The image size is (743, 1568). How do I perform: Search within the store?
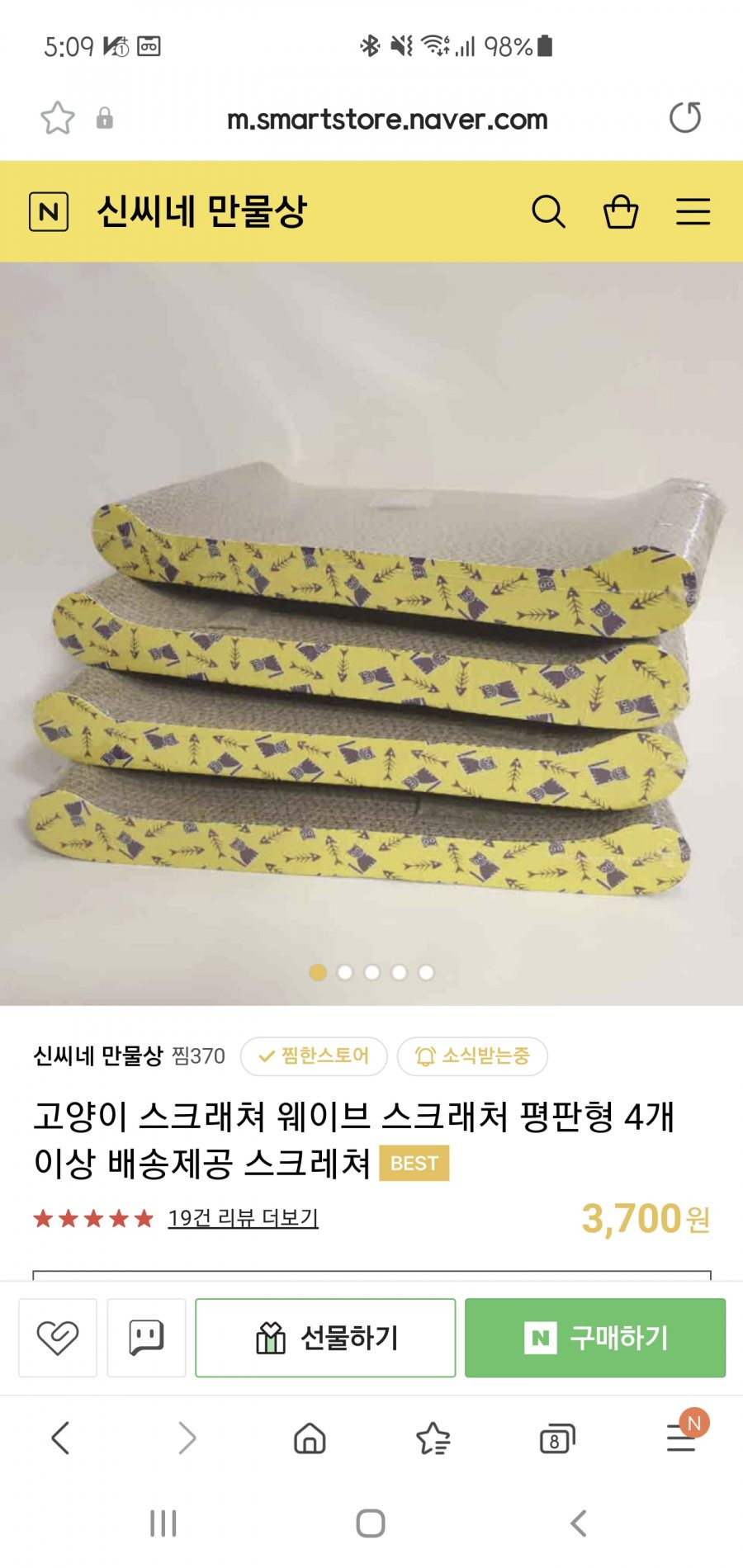click(548, 212)
